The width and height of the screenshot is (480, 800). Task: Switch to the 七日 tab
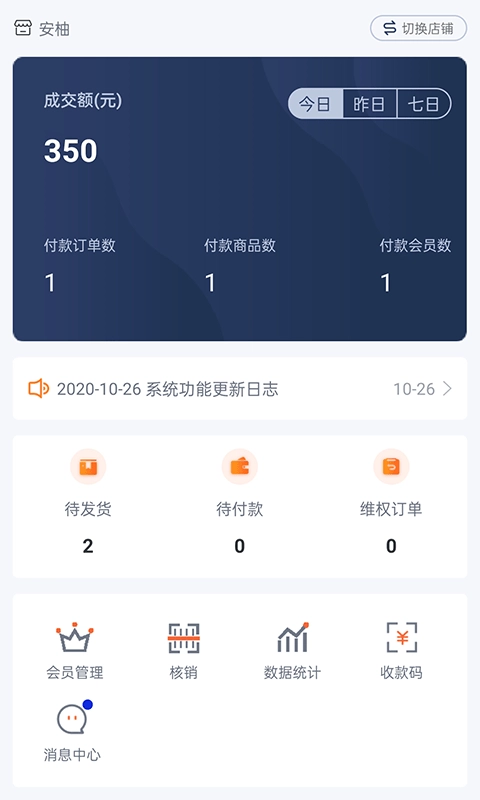[424, 104]
